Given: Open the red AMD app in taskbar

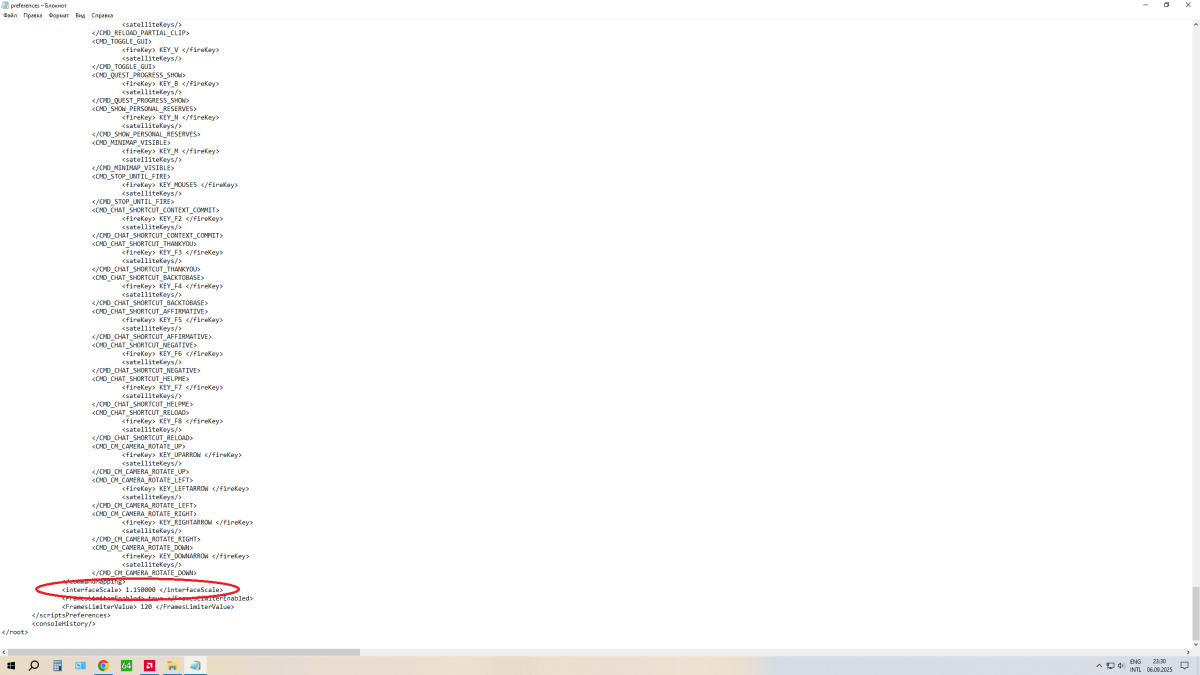Looking at the screenshot, I should pos(149,665).
